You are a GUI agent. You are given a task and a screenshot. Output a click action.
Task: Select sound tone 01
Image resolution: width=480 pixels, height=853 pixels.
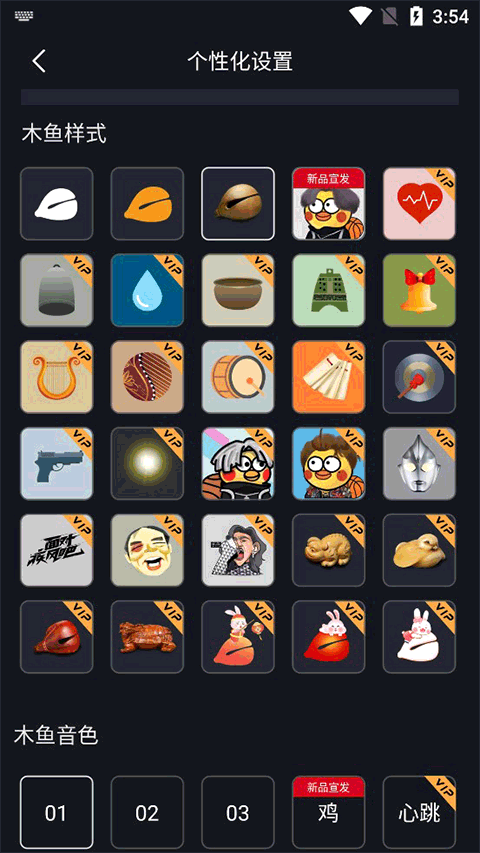point(57,813)
